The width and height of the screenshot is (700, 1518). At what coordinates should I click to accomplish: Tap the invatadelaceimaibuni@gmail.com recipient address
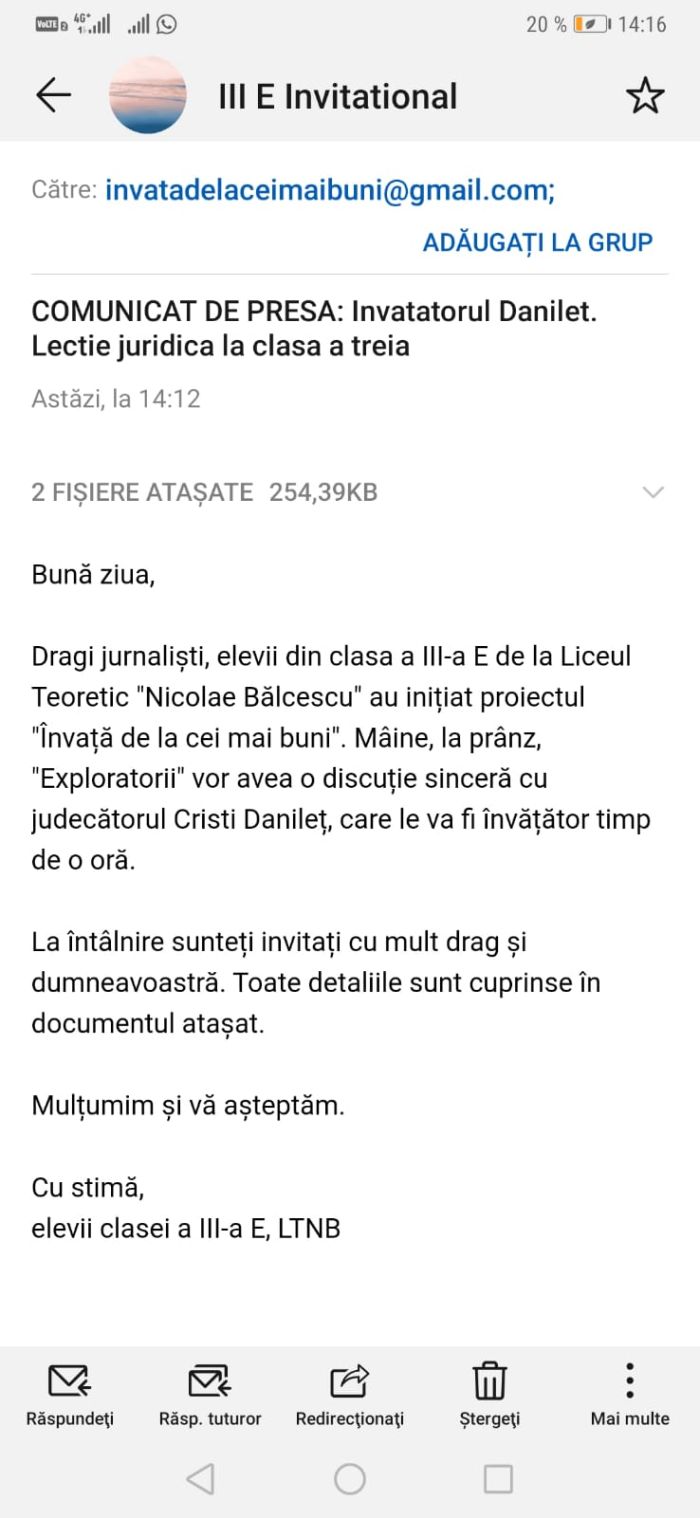329,189
